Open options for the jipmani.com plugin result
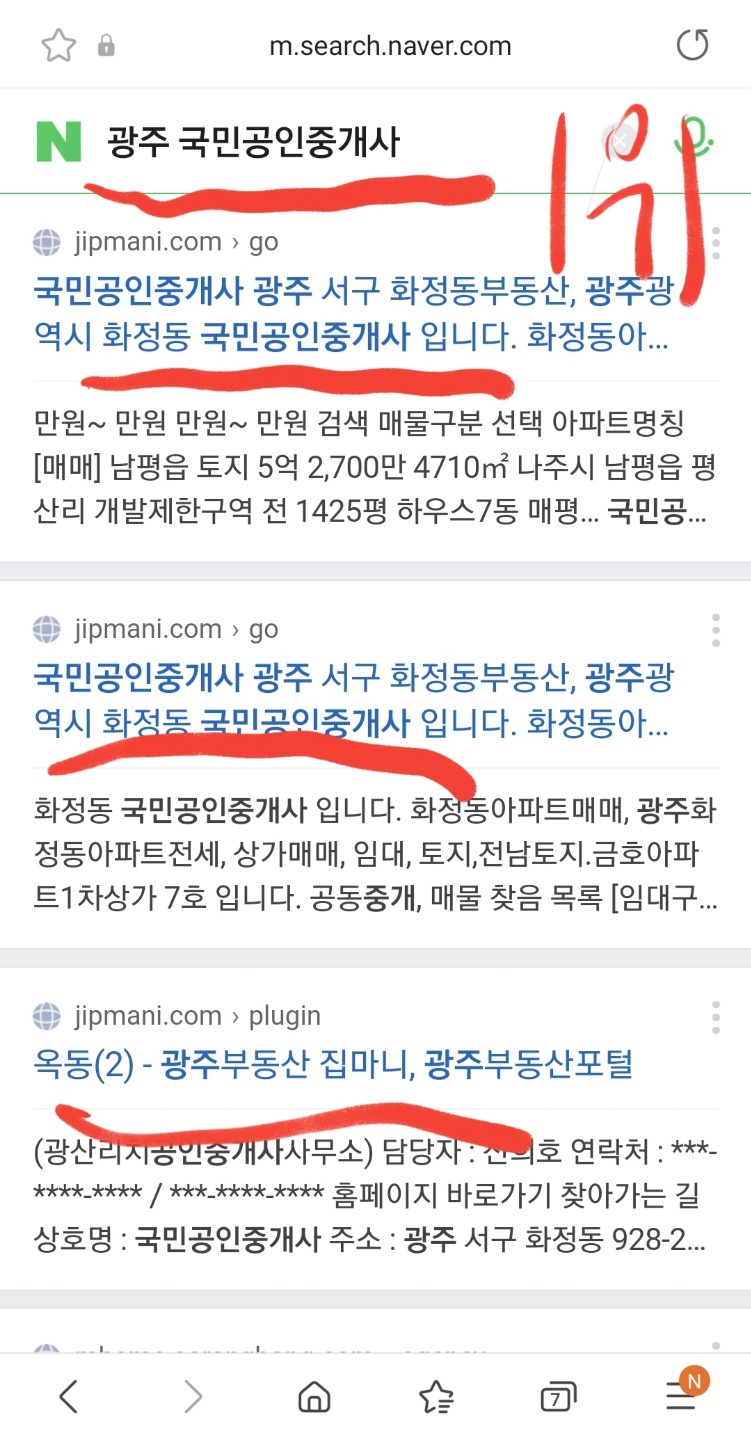The image size is (751, 1440). coord(716,1016)
